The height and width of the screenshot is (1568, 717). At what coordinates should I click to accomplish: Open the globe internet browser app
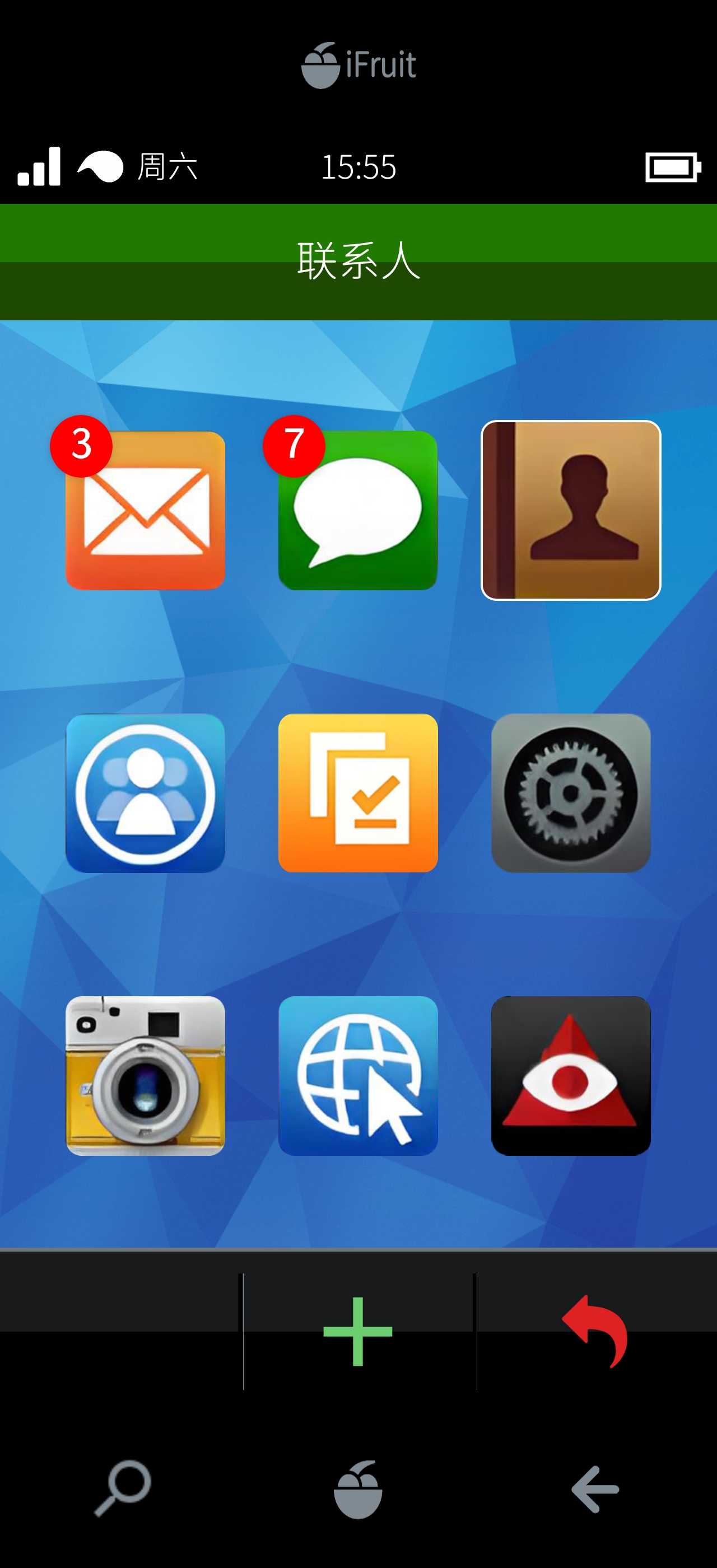click(x=358, y=1076)
